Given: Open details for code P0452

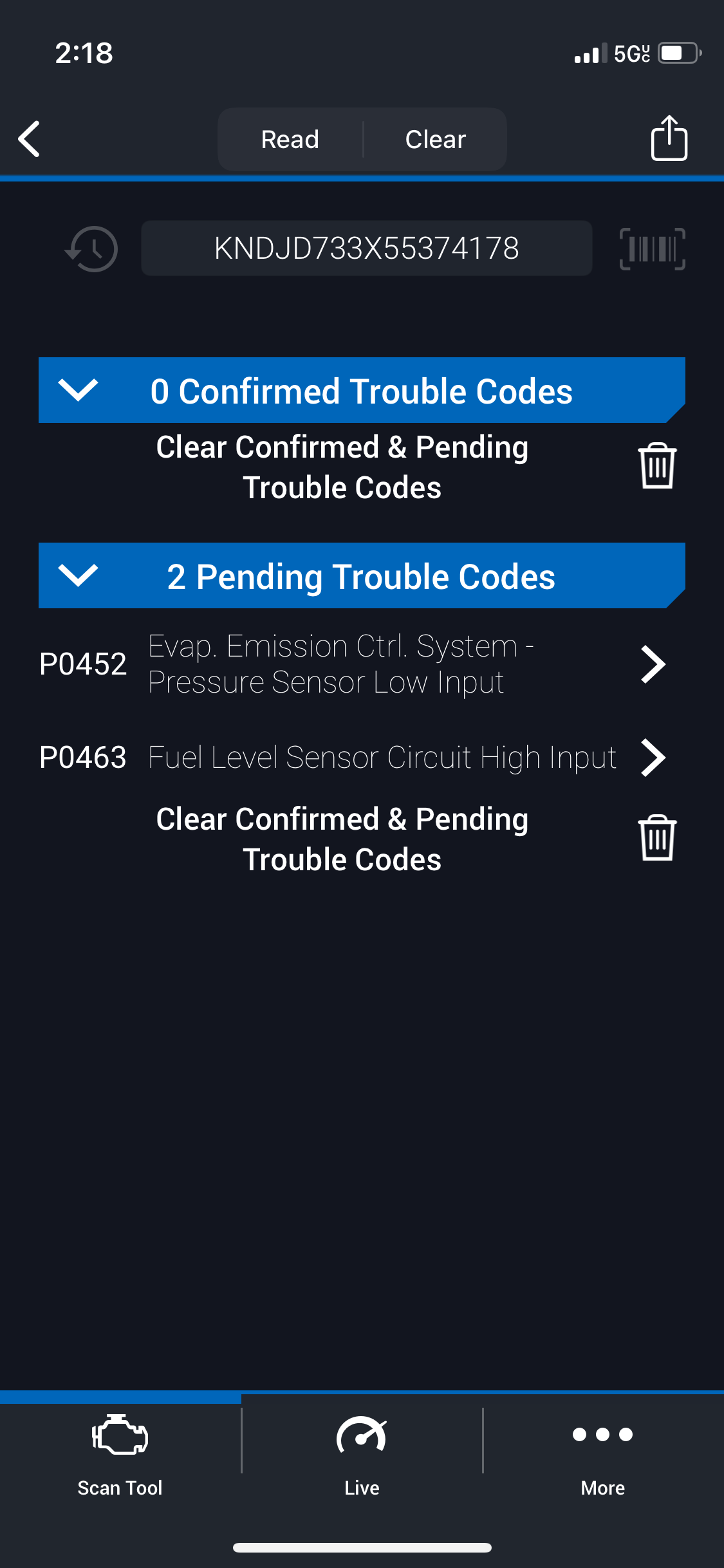Looking at the screenshot, I should (653, 664).
